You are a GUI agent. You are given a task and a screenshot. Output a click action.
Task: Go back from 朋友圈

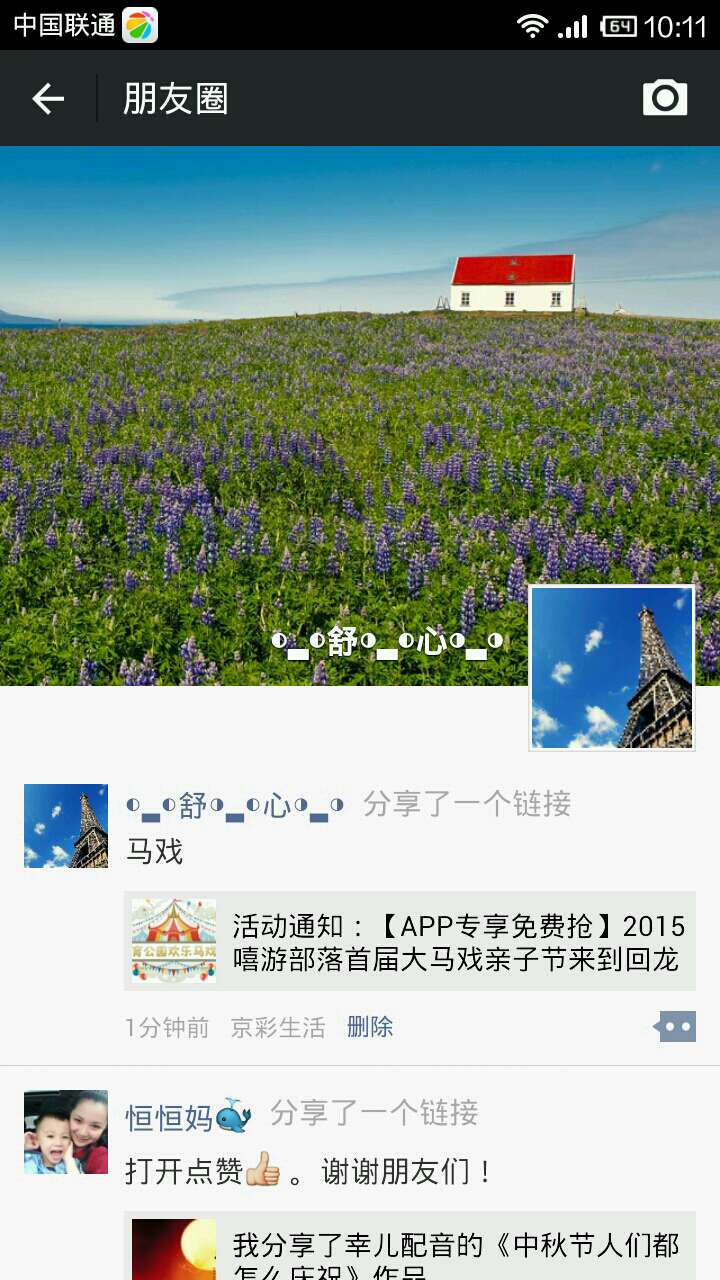click(x=48, y=98)
